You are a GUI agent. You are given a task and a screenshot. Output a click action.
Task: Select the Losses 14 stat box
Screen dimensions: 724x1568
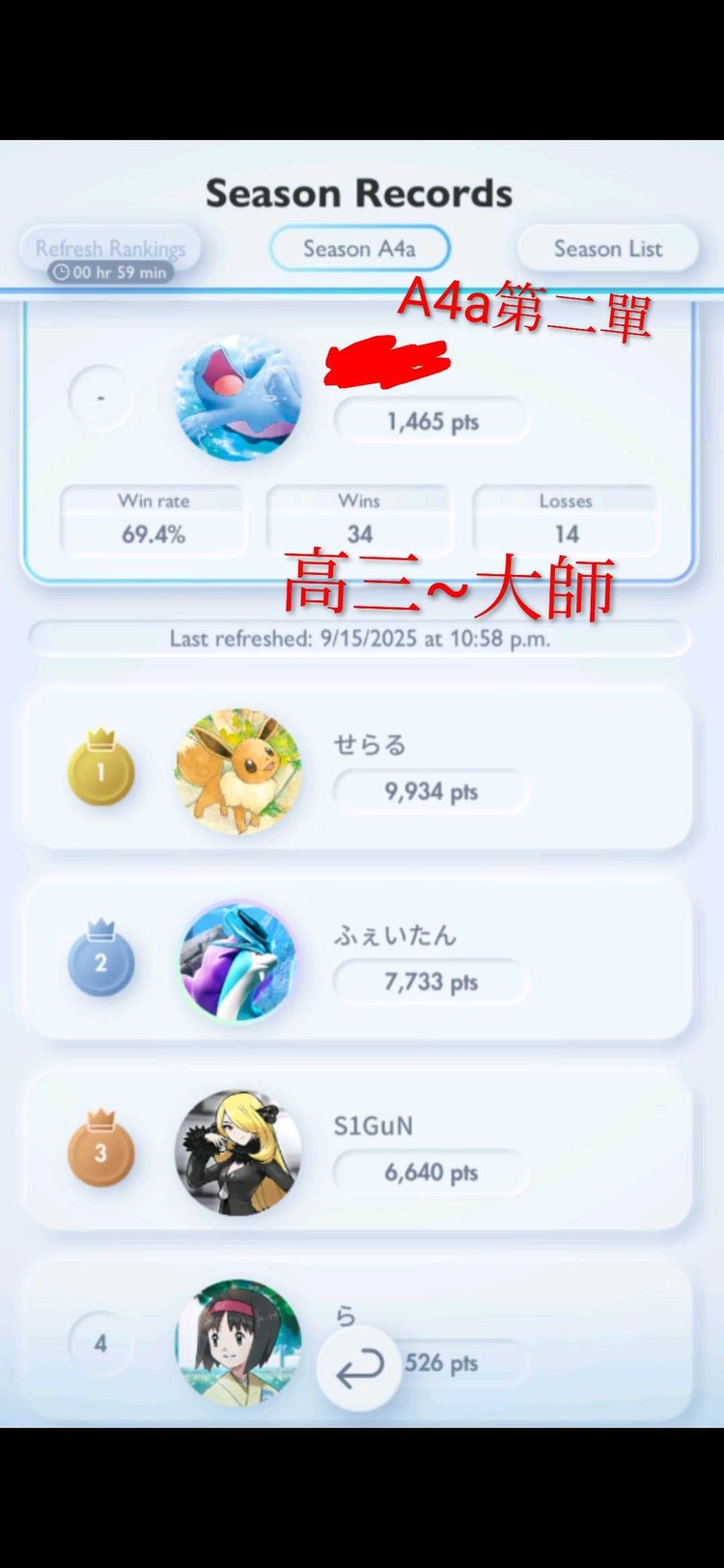point(566,517)
